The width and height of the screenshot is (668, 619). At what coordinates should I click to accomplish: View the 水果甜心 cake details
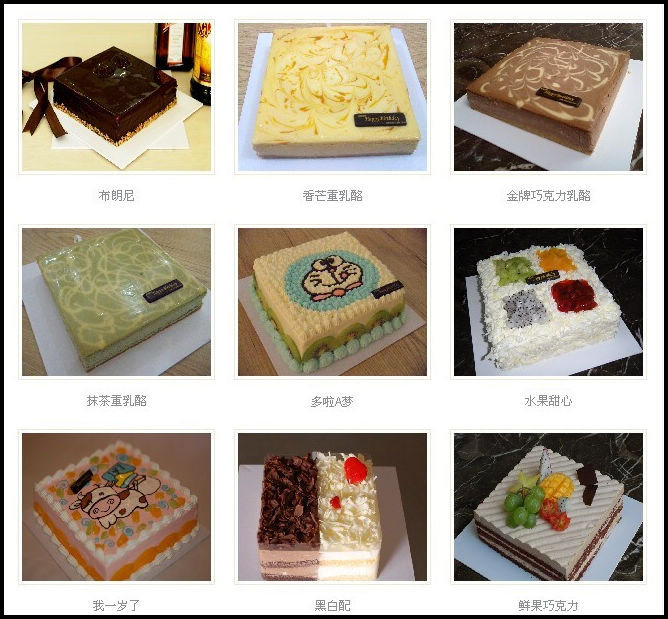548,302
